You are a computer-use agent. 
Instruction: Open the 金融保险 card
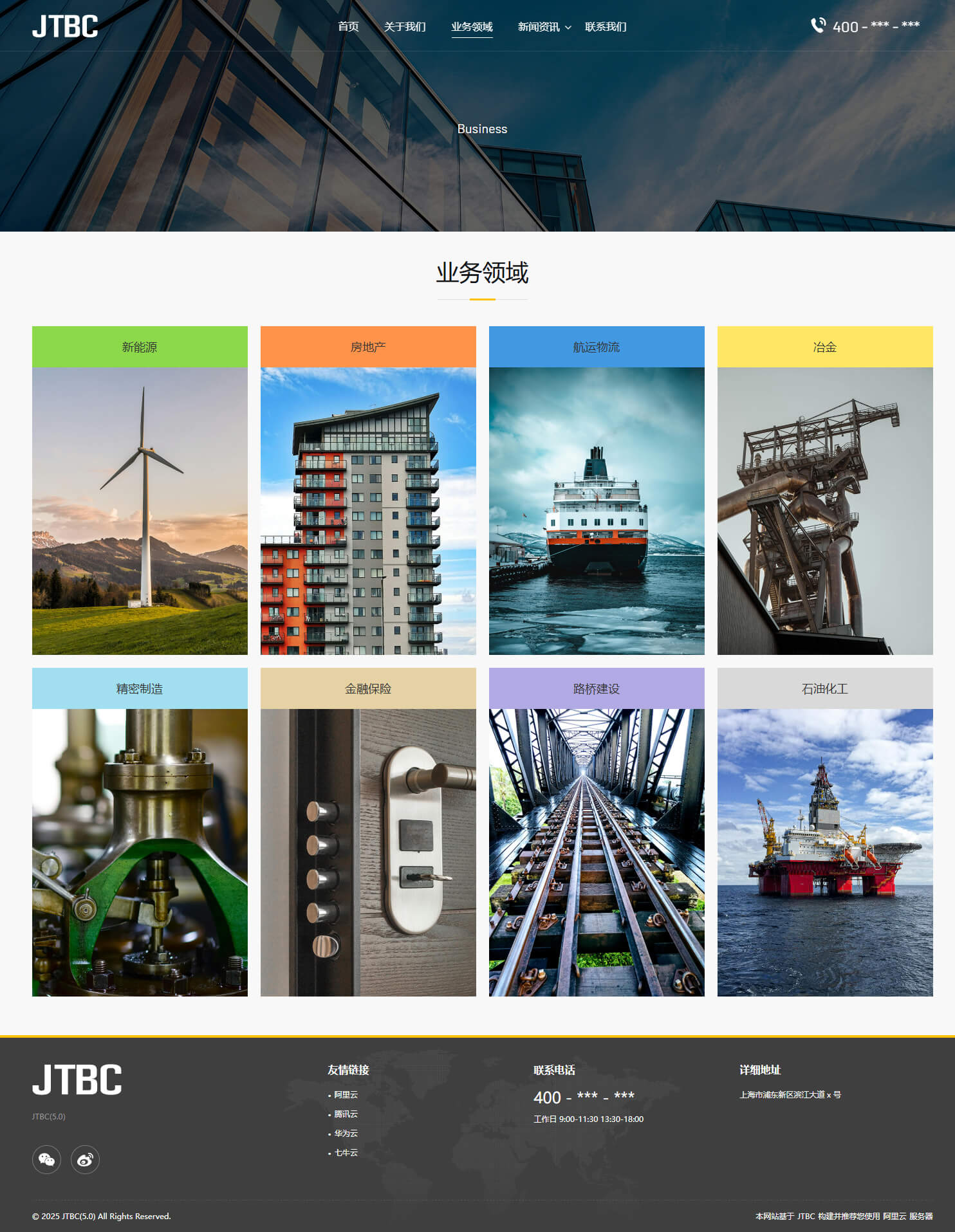tap(368, 832)
